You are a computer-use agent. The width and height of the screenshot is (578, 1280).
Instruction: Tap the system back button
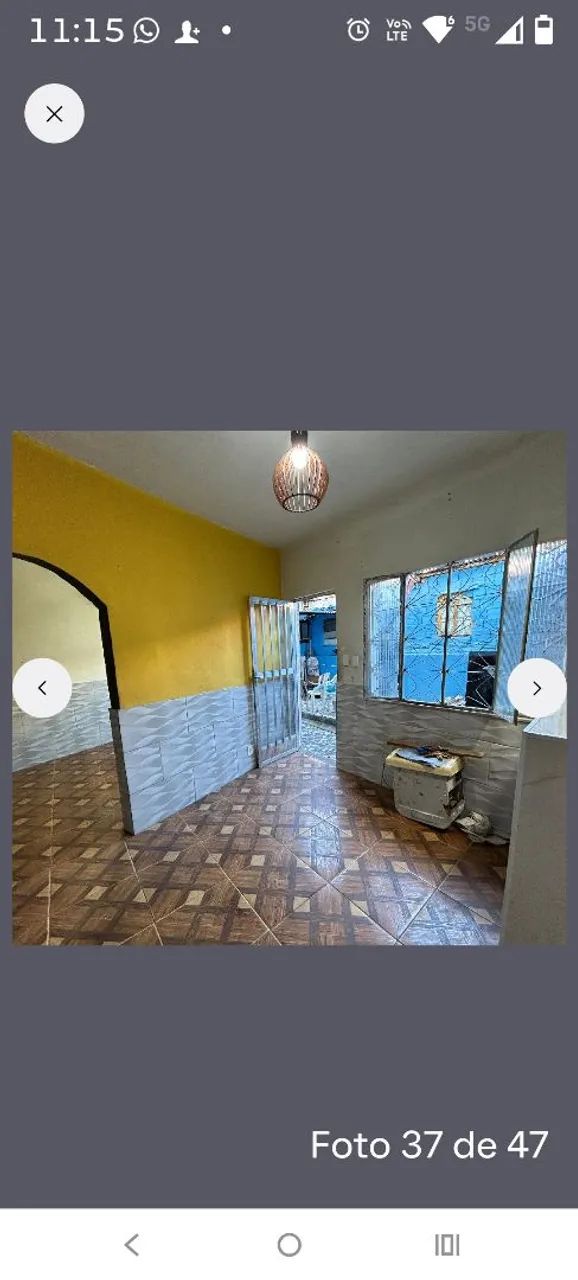coord(131,1245)
